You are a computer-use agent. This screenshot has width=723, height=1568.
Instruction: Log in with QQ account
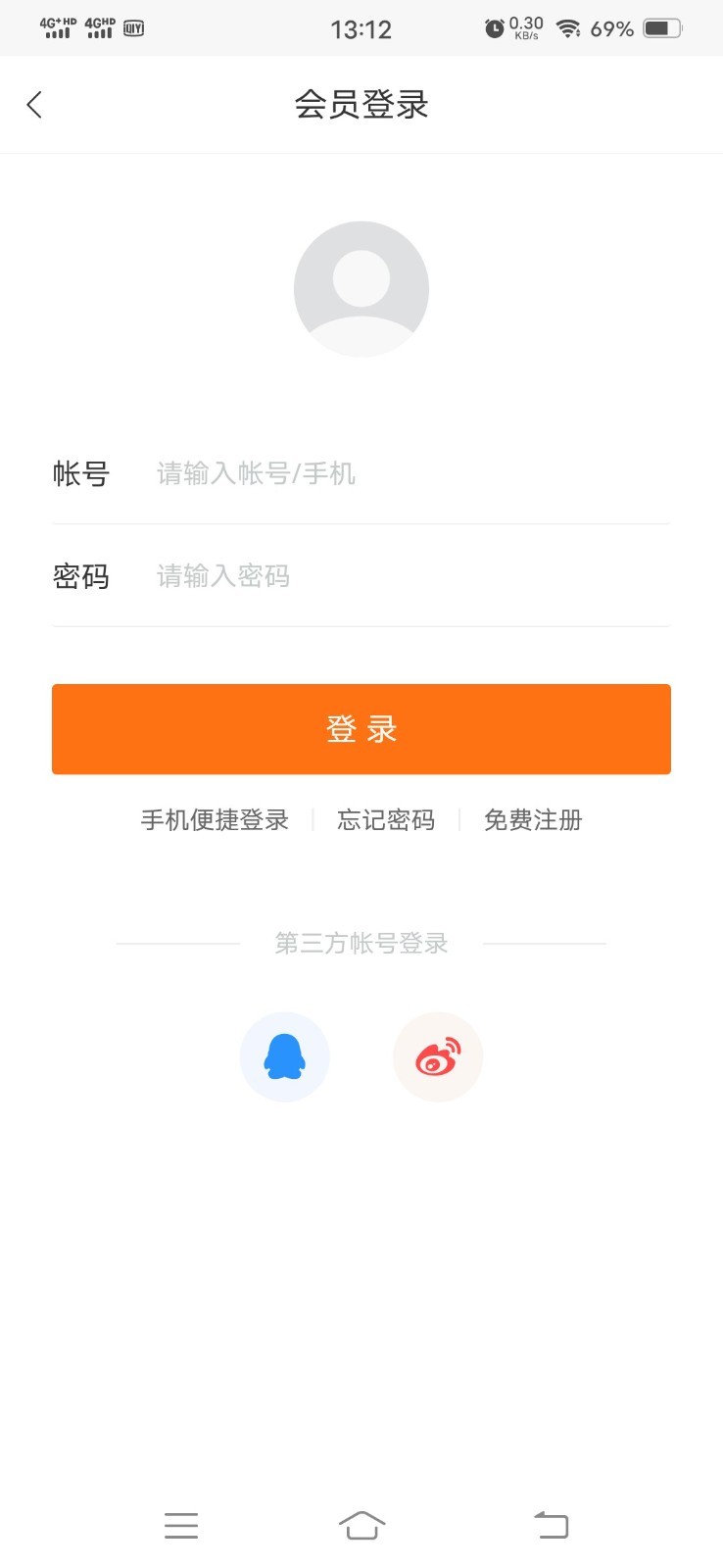[x=285, y=1057]
